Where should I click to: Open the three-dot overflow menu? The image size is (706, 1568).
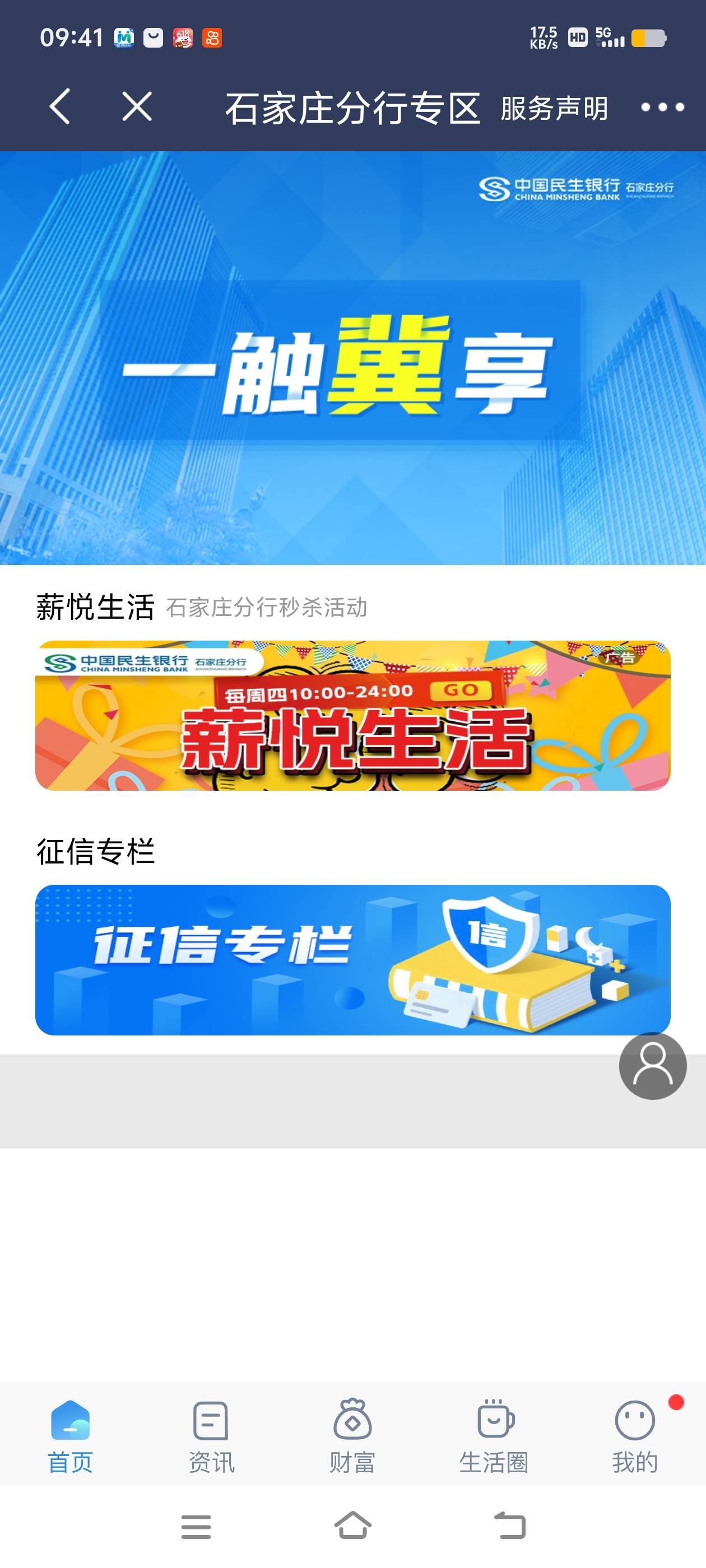point(662,107)
